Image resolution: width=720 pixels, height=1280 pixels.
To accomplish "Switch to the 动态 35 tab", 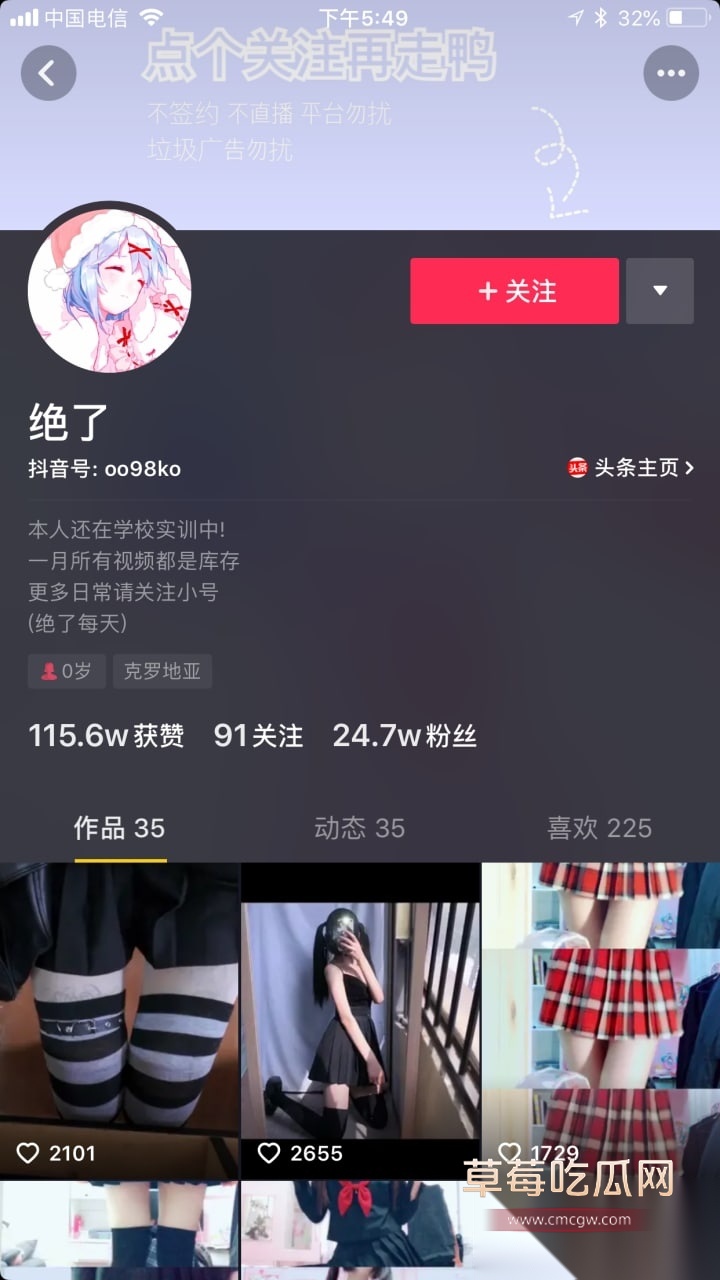I will click(x=359, y=827).
